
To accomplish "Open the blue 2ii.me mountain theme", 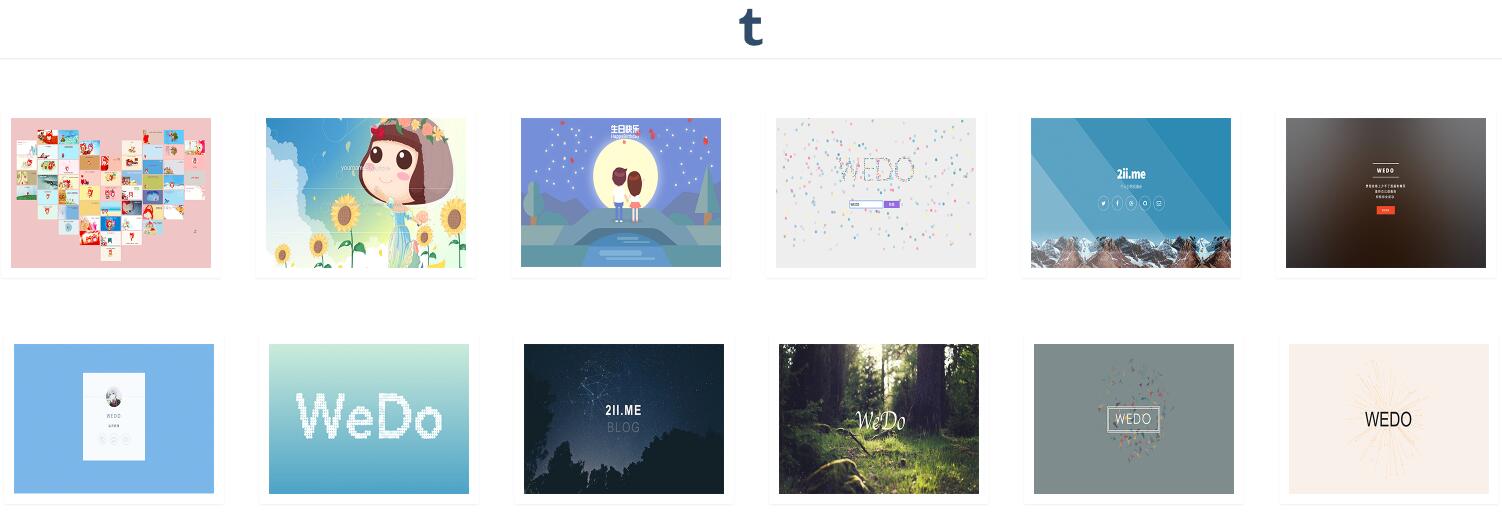I will (1131, 192).
